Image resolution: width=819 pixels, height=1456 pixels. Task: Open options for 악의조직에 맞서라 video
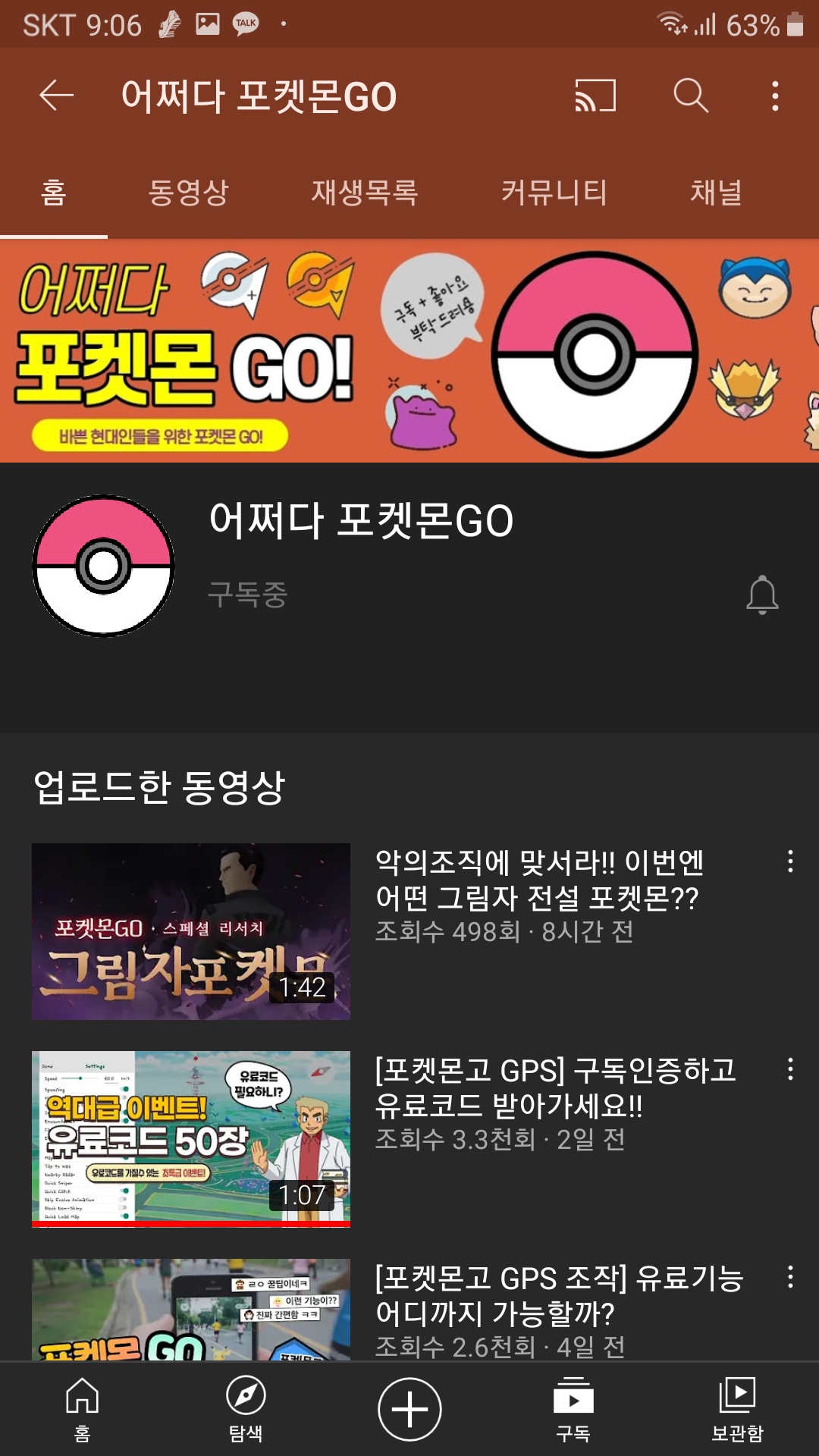tap(790, 861)
